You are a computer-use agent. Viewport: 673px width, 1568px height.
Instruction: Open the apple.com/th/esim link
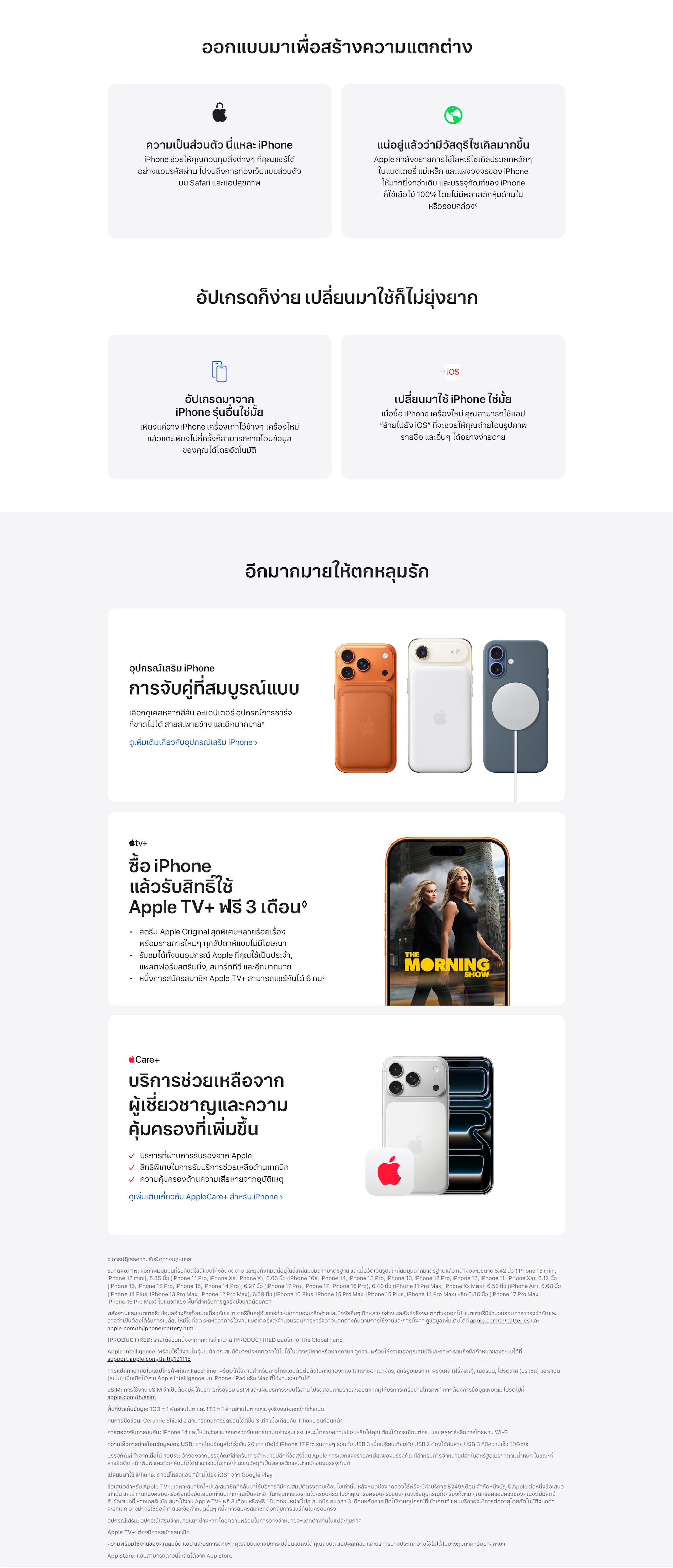point(131,1397)
